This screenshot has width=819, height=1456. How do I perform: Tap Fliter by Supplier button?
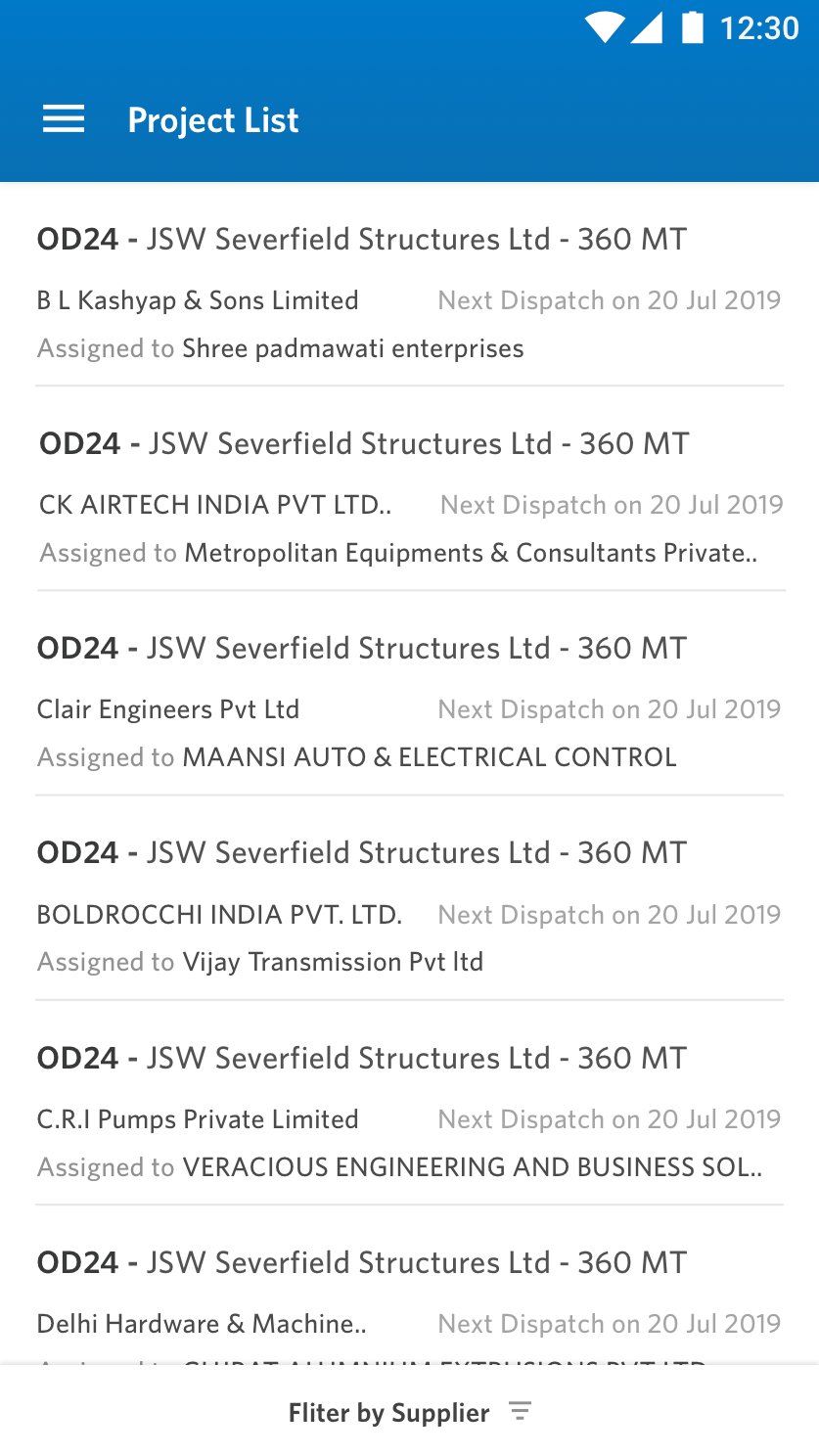[x=409, y=1412]
